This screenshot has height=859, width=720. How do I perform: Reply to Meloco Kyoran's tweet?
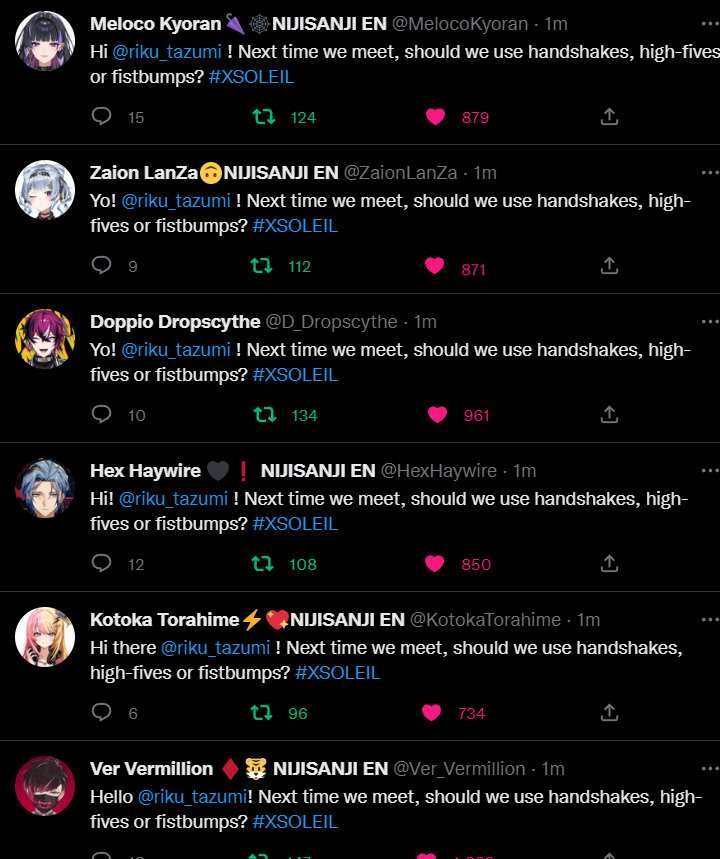click(101, 117)
